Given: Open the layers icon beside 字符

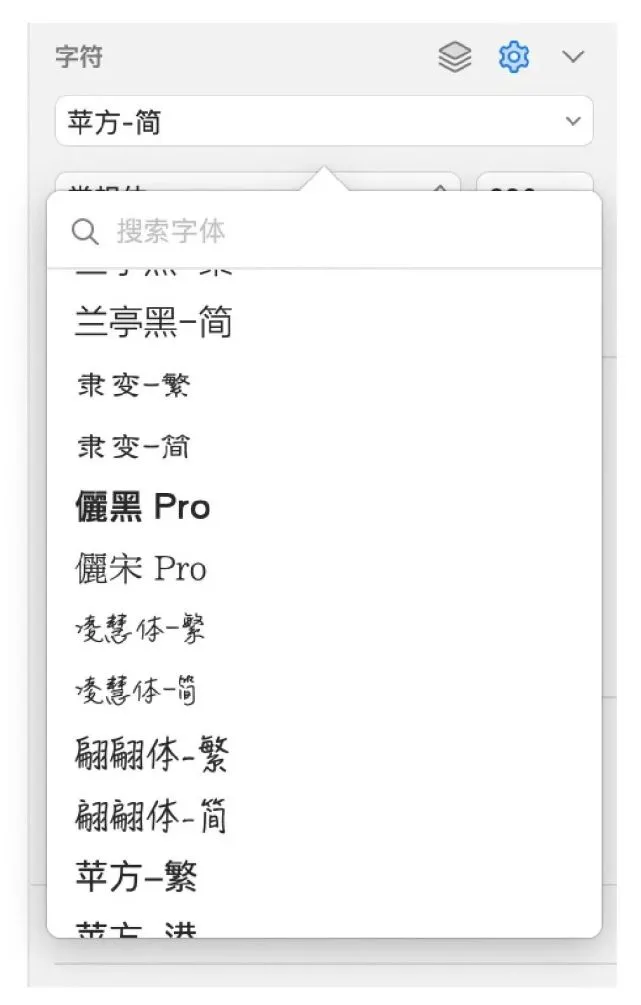Looking at the screenshot, I should [455, 58].
